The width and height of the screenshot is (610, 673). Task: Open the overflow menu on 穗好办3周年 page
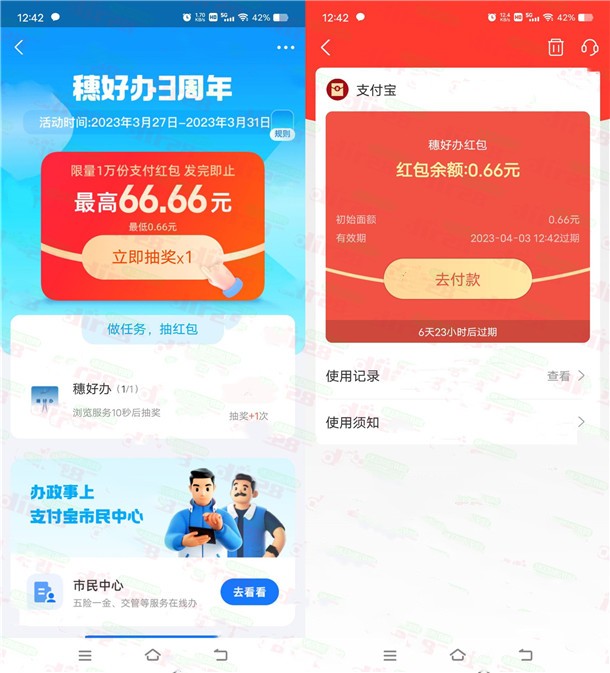tap(286, 48)
